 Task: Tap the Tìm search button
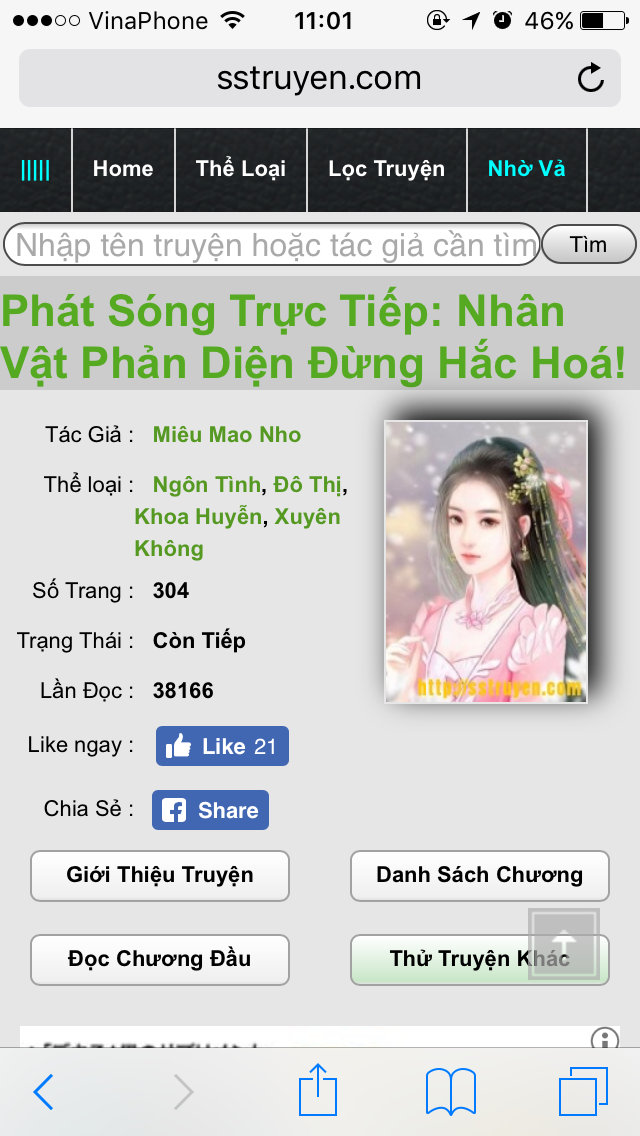[588, 244]
